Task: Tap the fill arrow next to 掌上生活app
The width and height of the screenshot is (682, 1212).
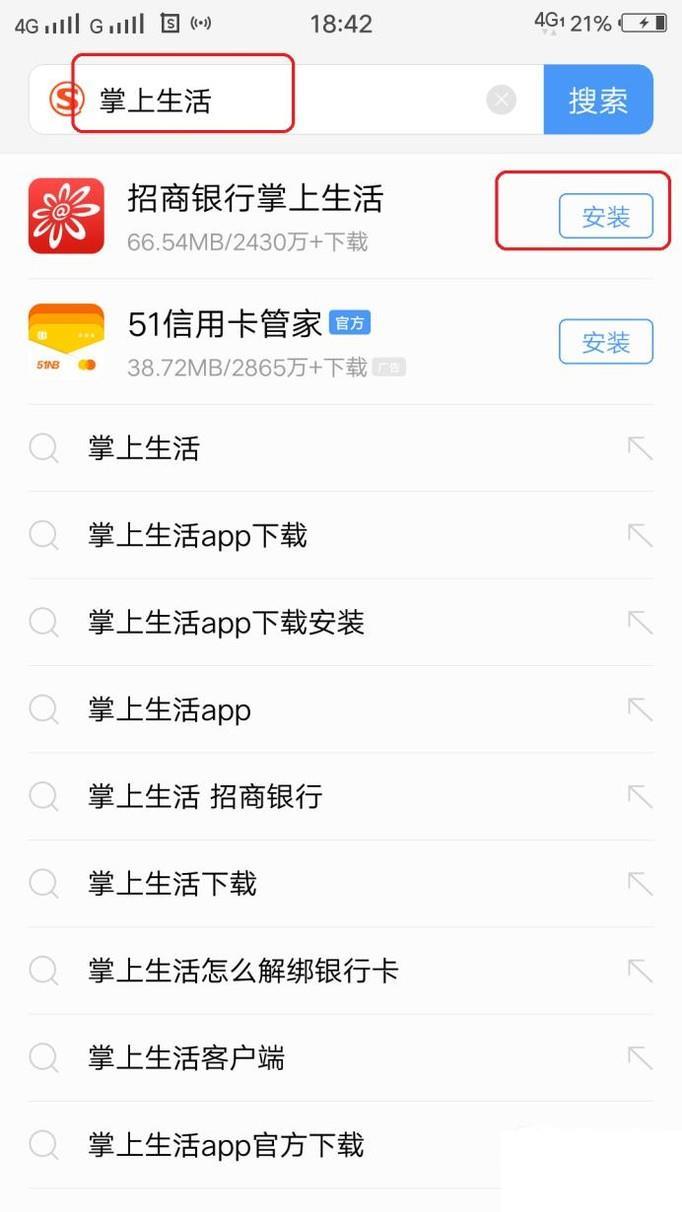Action: (640, 710)
